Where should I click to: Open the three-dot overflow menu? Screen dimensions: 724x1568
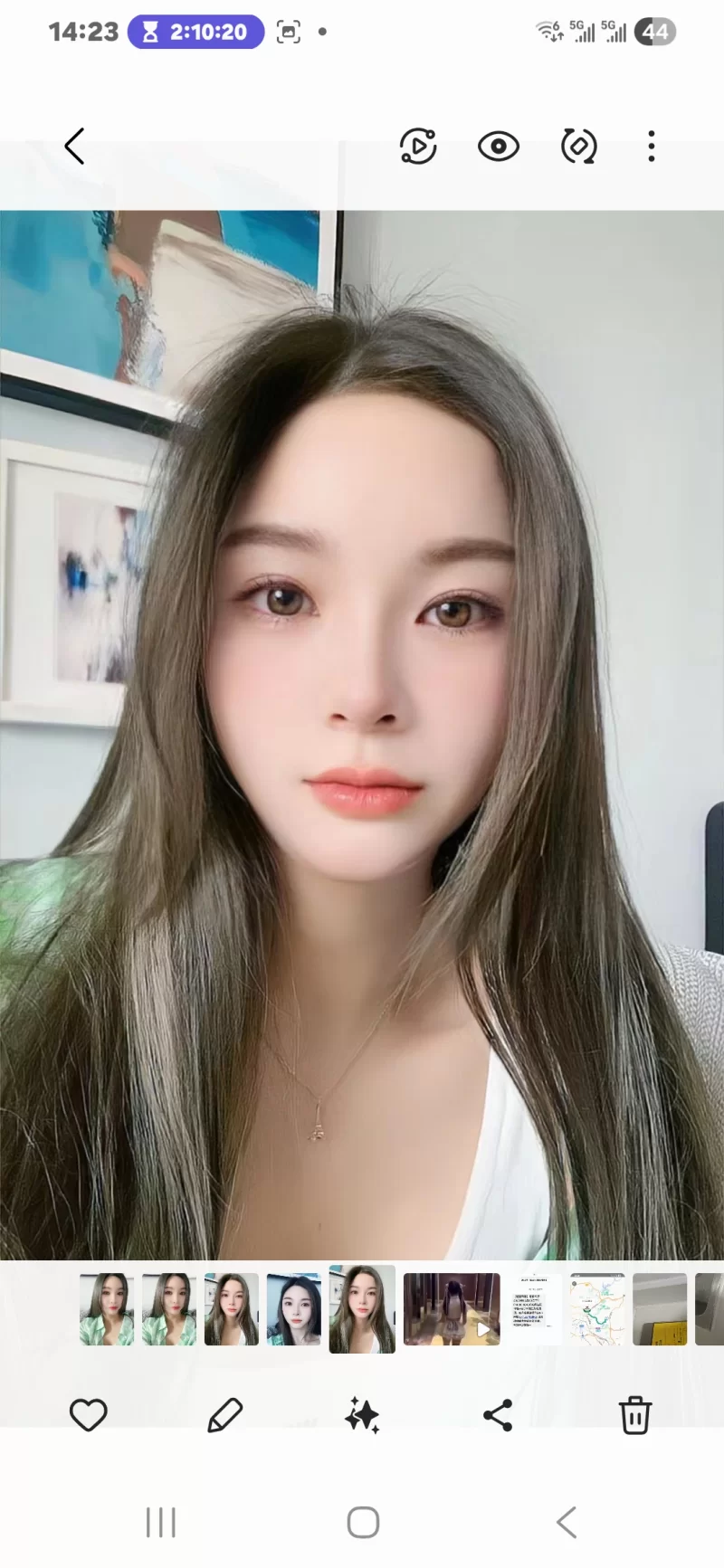pyautogui.click(x=651, y=146)
